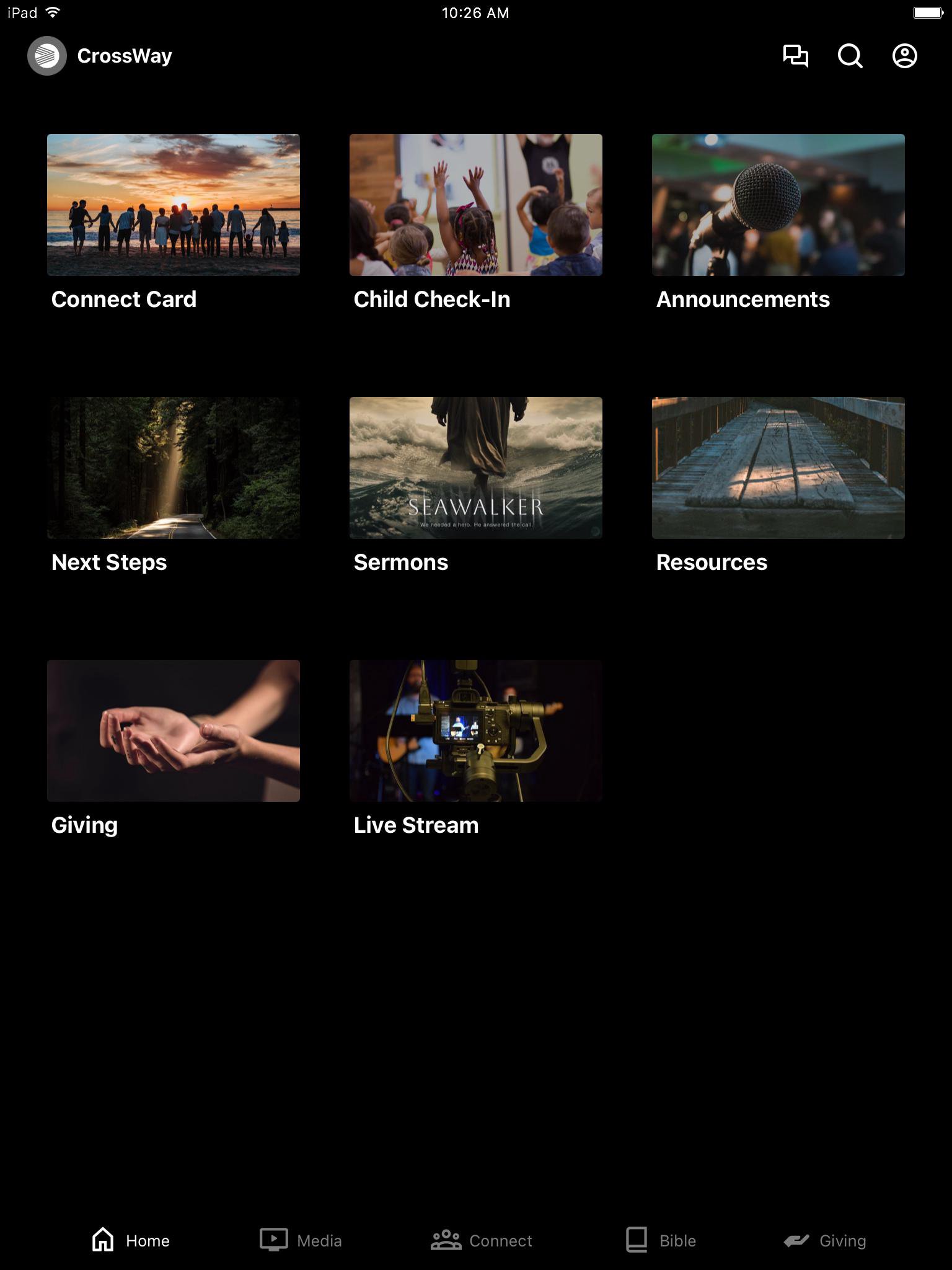Open the Connect Card tile
The image size is (952, 1270).
tap(174, 205)
